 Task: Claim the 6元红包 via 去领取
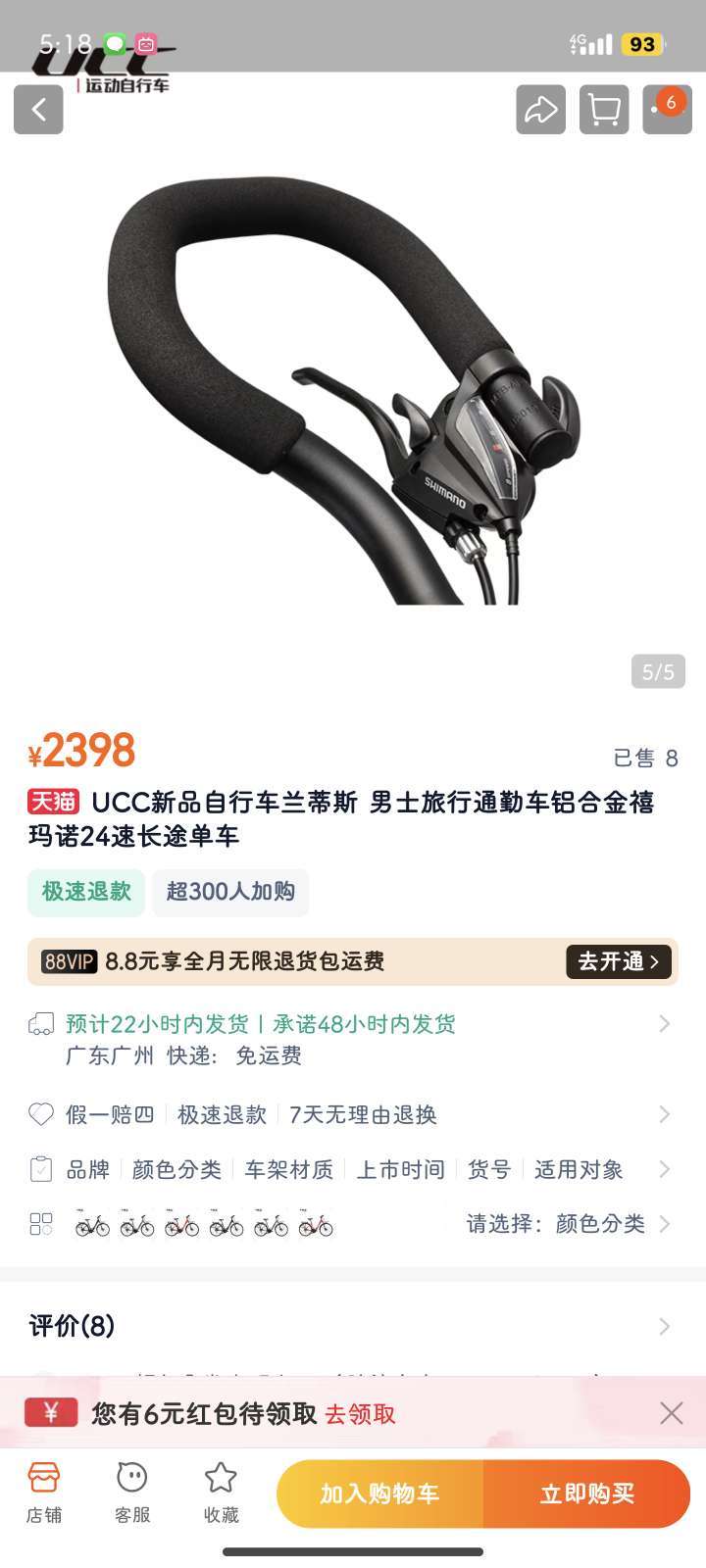pyautogui.click(x=360, y=1414)
